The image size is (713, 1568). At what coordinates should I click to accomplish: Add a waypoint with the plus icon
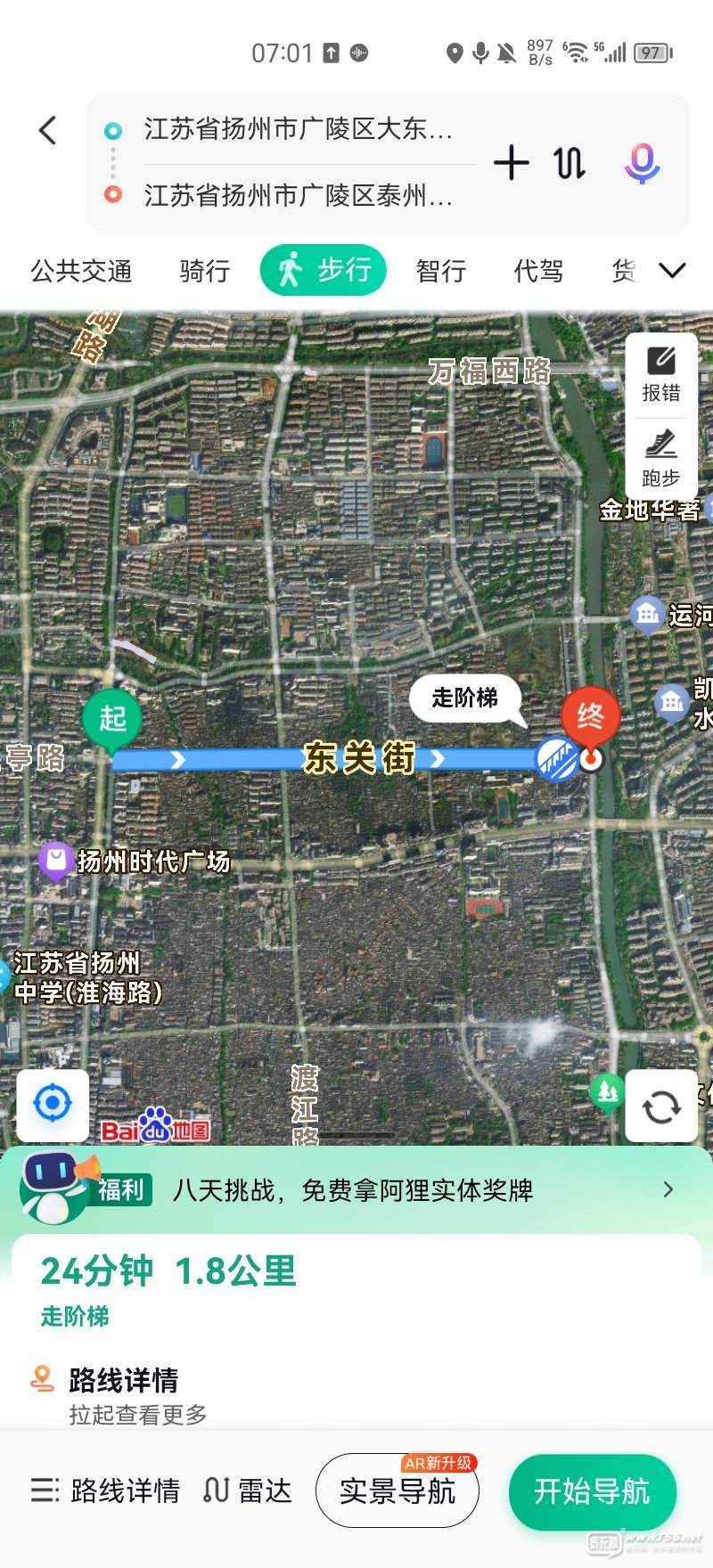(x=511, y=163)
